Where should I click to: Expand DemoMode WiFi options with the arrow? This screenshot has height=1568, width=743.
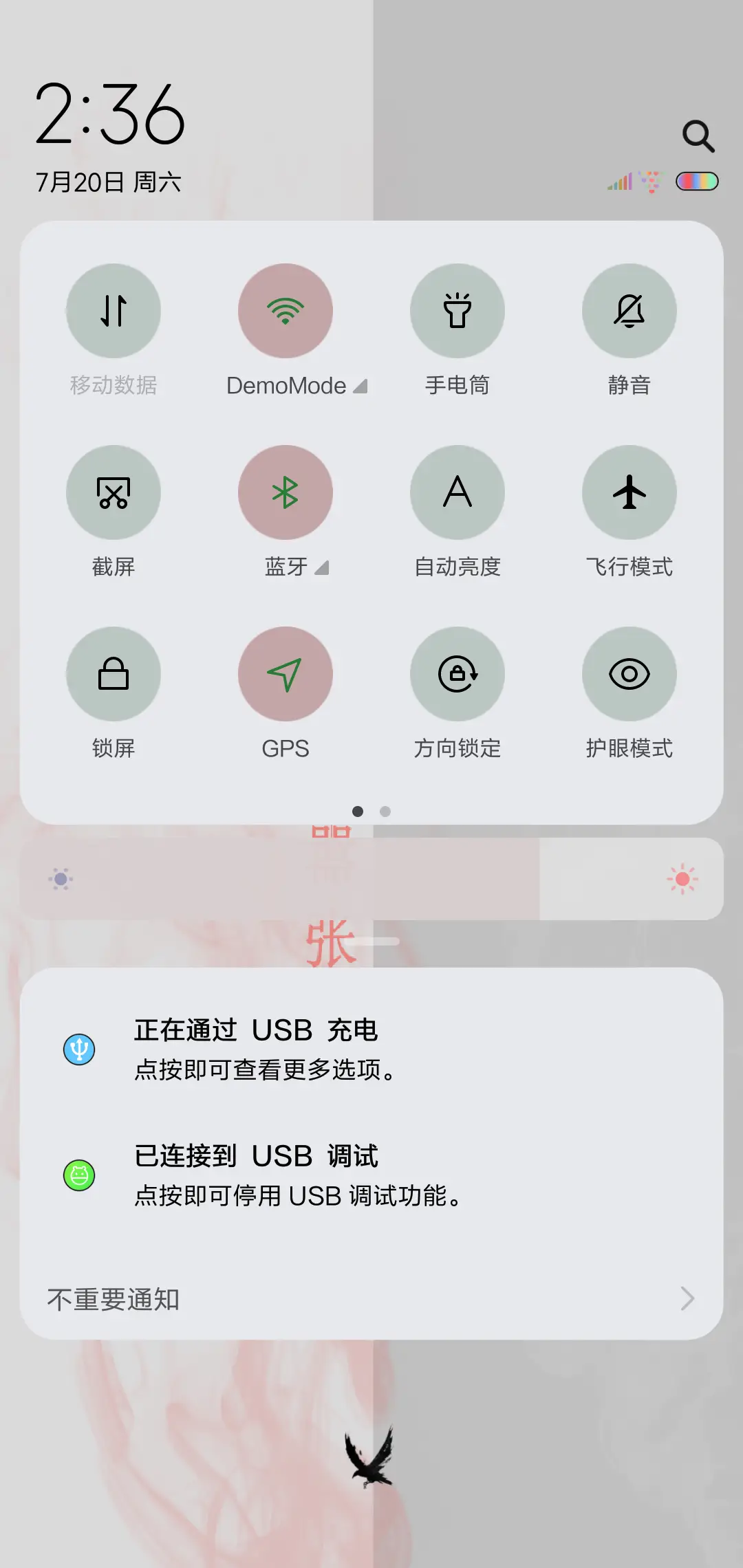point(360,386)
